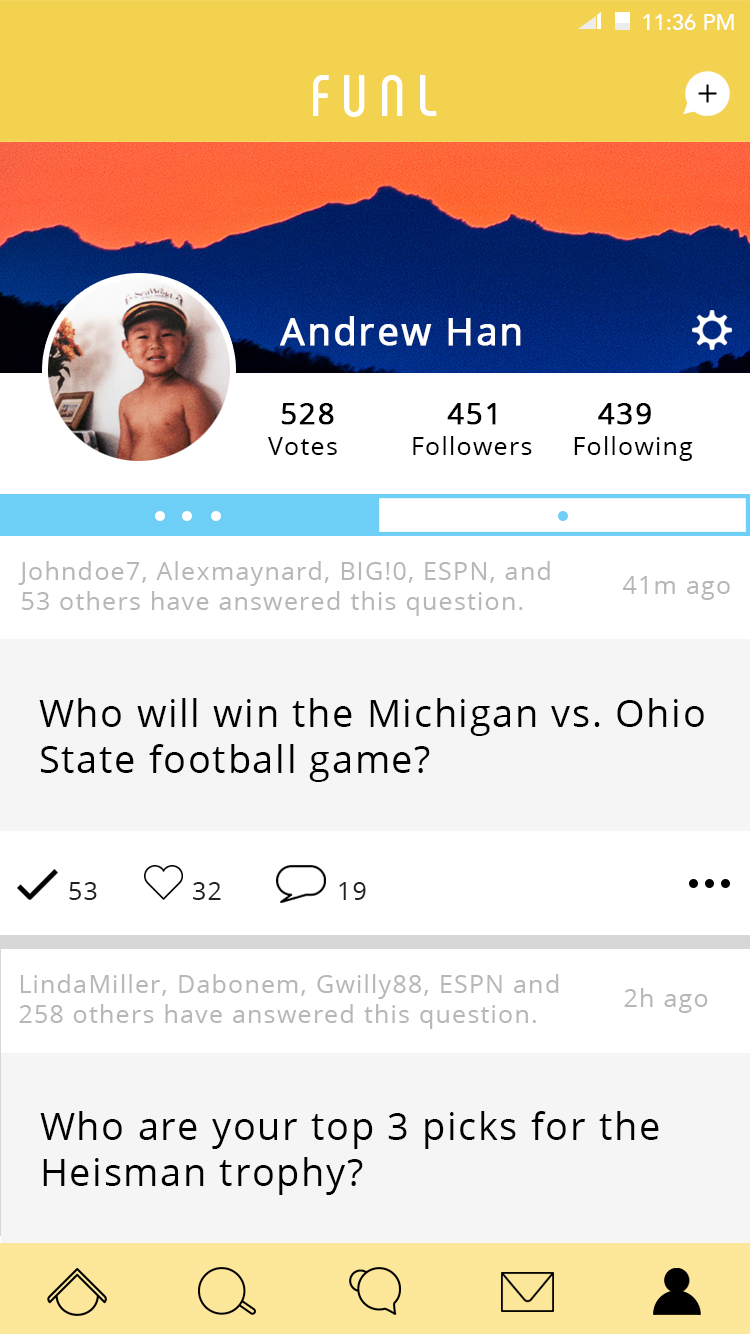Screen dimensions: 750x1334
Task: Open the messages envelope tab
Action: (x=527, y=1291)
